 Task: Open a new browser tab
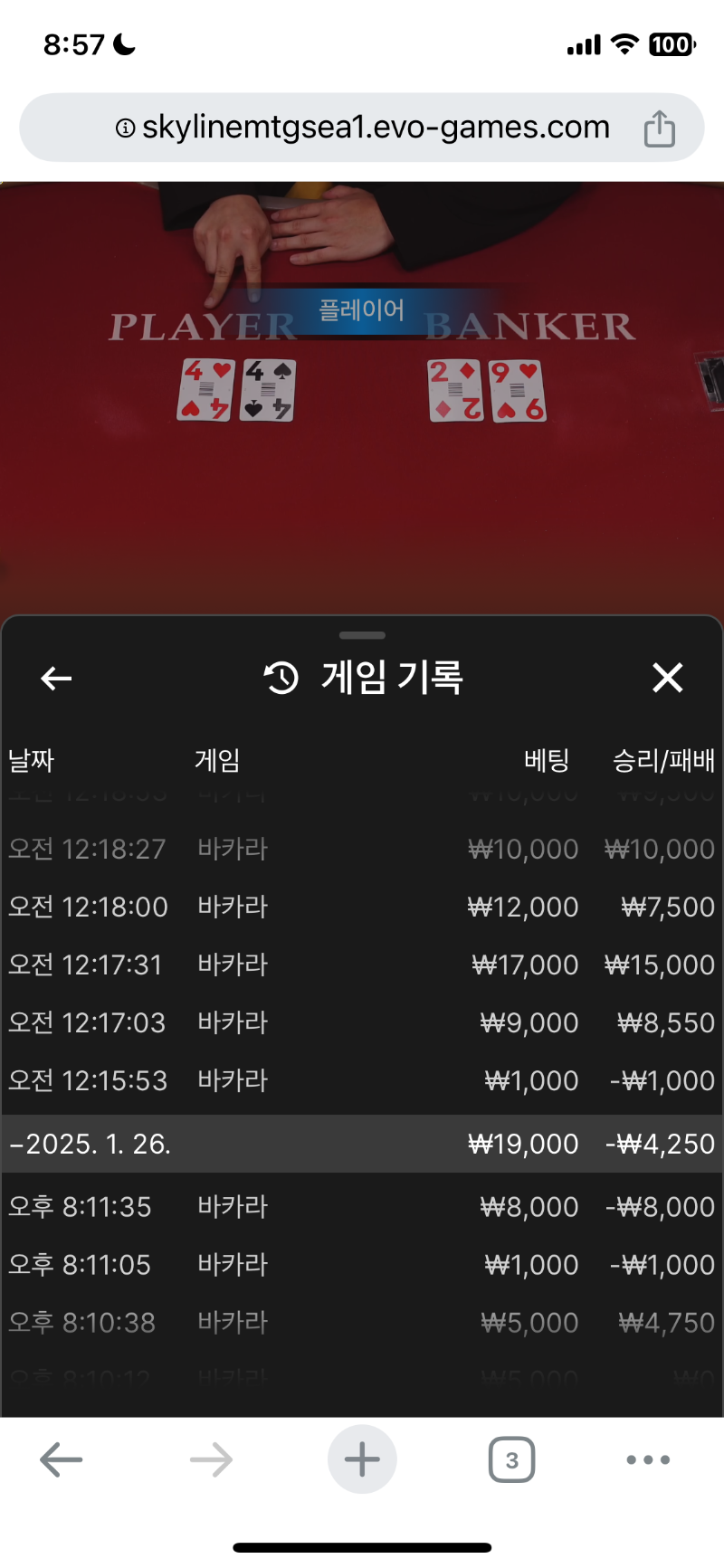pos(362,1459)
